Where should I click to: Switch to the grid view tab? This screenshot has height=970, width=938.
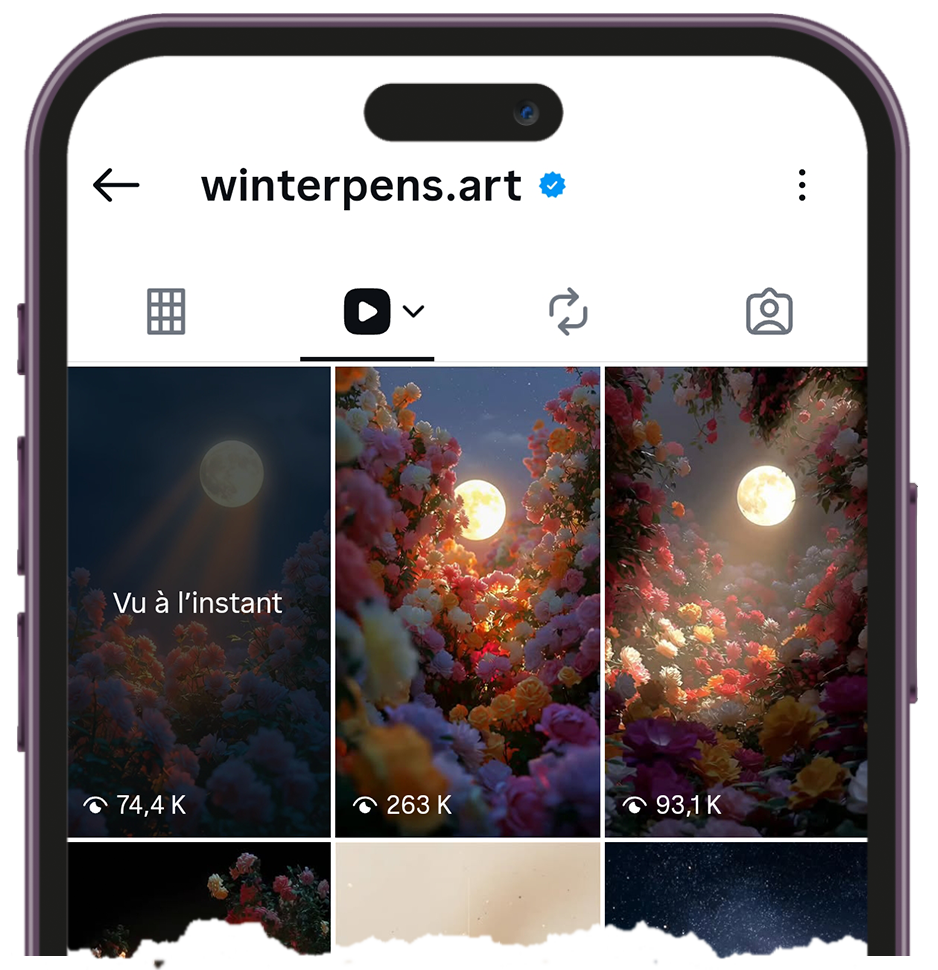tap(166, 311)
